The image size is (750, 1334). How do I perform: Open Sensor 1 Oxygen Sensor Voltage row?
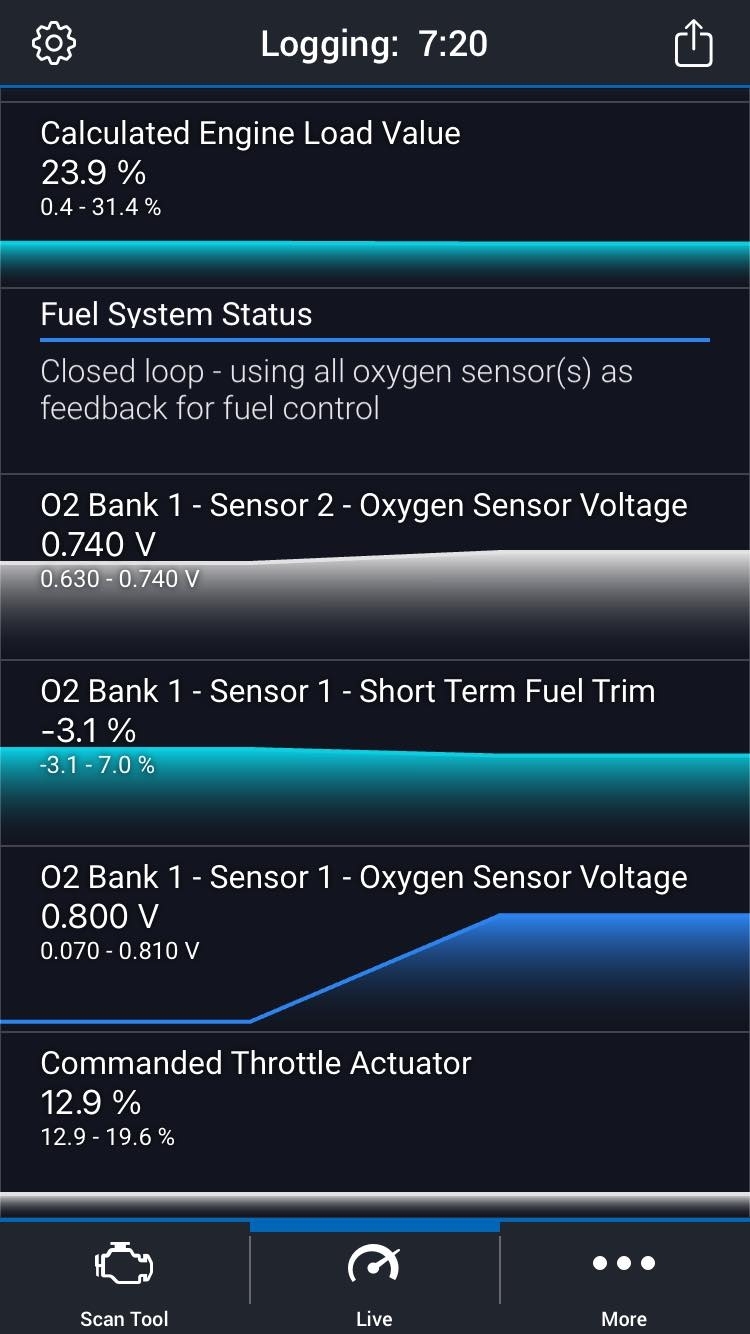(375, 938)
